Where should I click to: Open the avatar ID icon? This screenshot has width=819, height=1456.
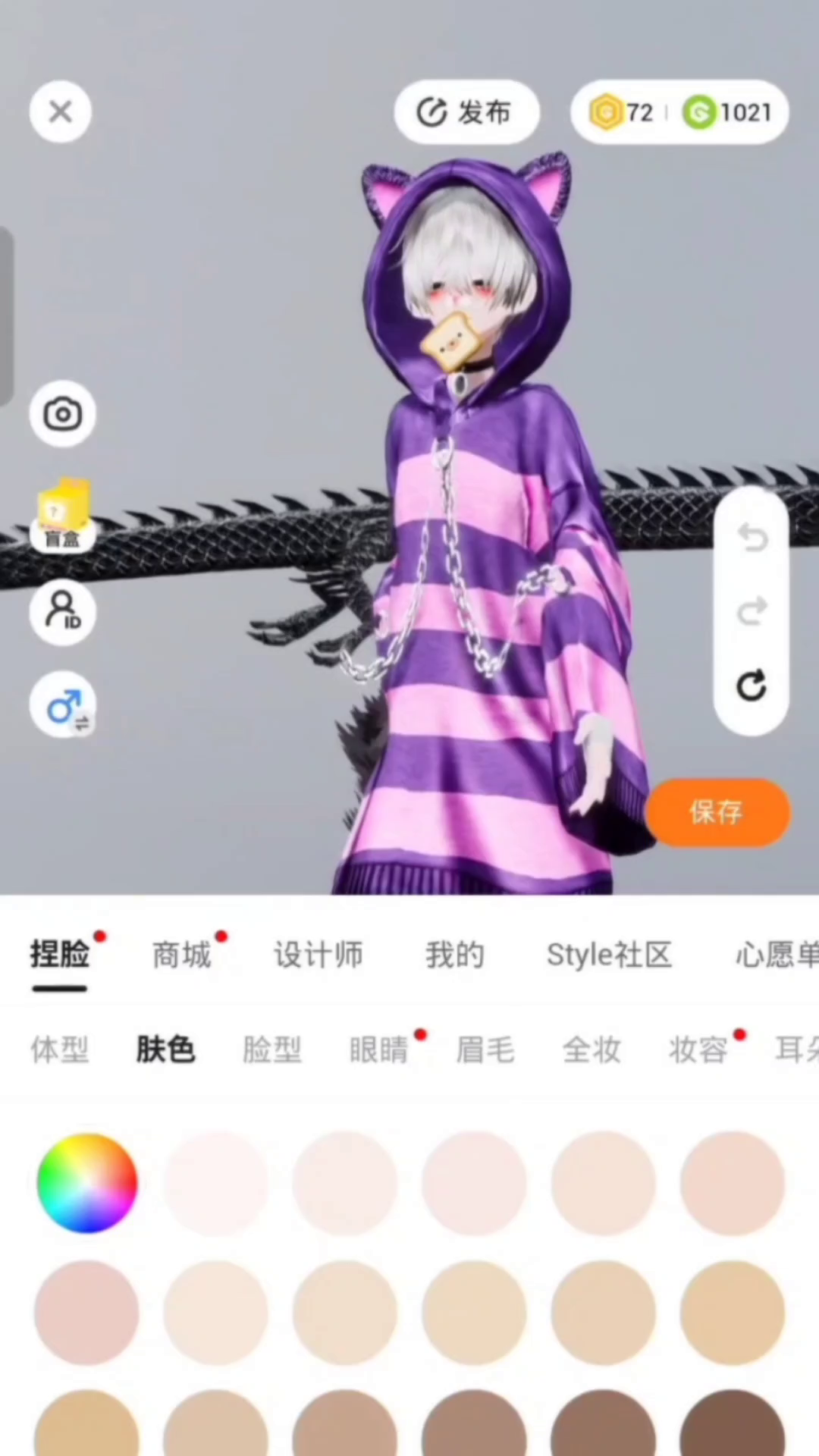click(x=62, y=612)
